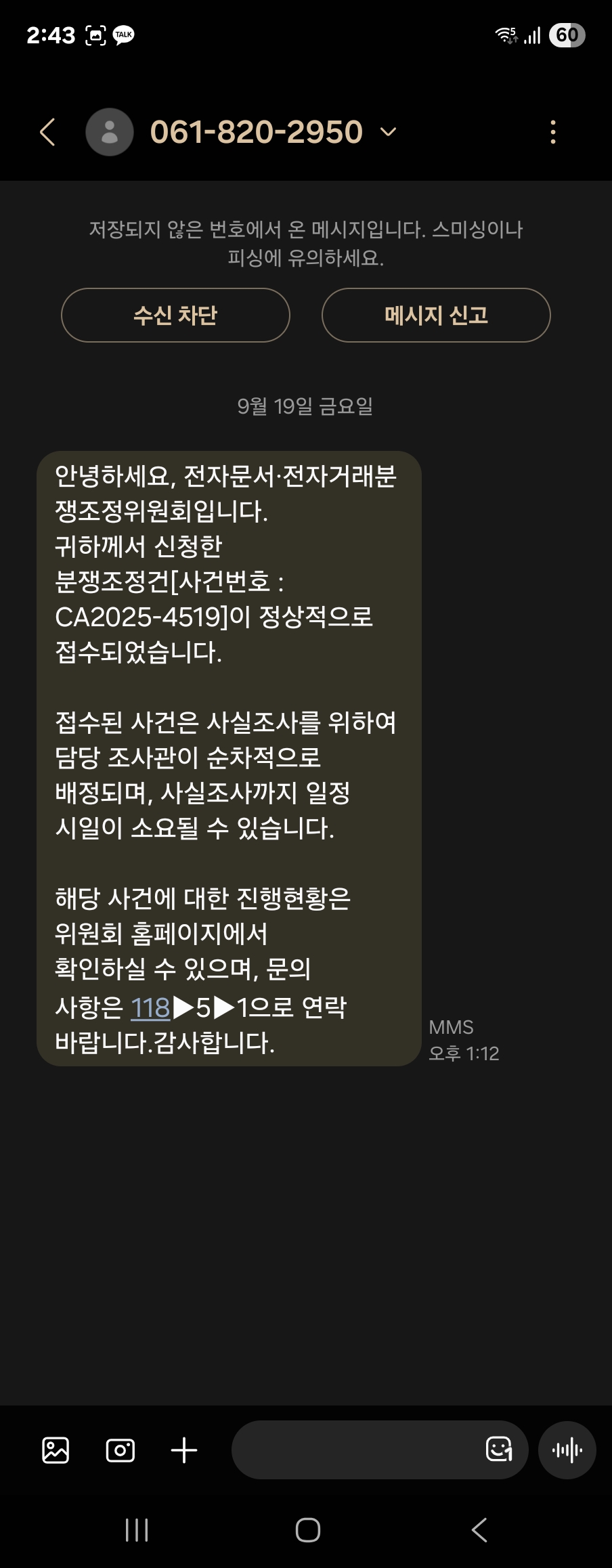Tap the system home button

click(307, 1529)
